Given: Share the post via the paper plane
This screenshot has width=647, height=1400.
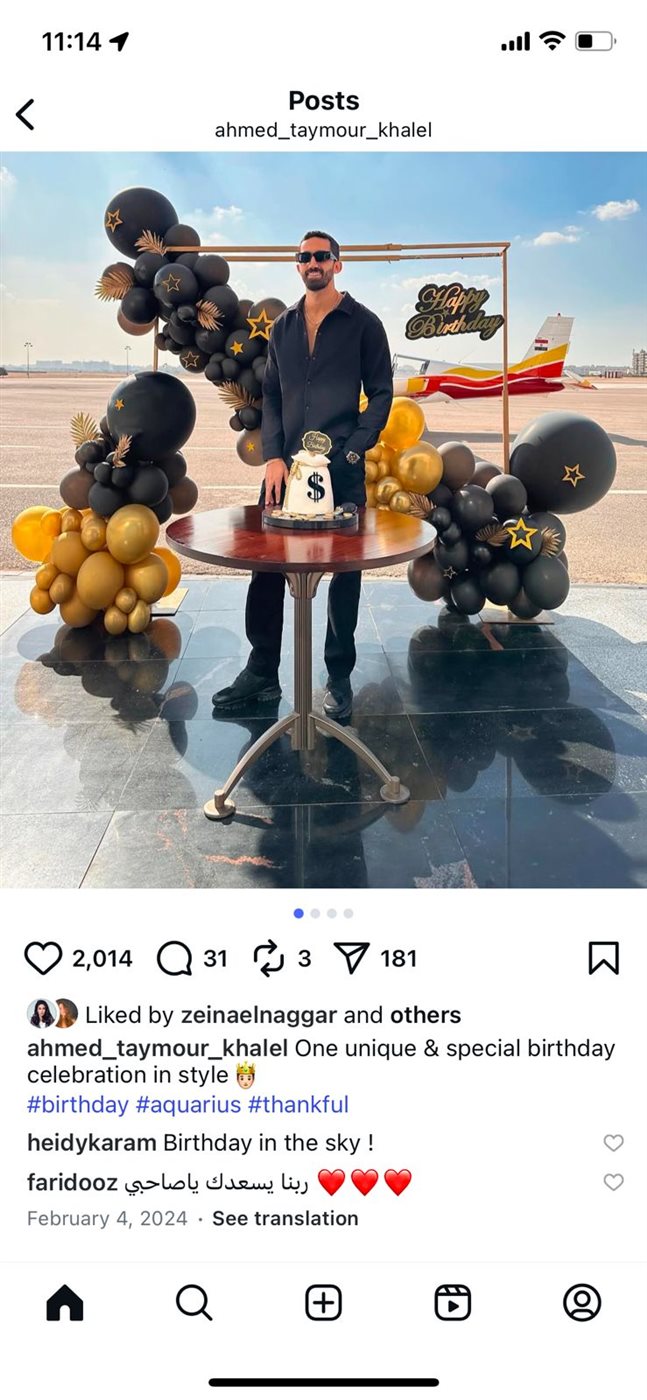Looking at the screenshot, I should pyautogui.click(x=352, y=958).
